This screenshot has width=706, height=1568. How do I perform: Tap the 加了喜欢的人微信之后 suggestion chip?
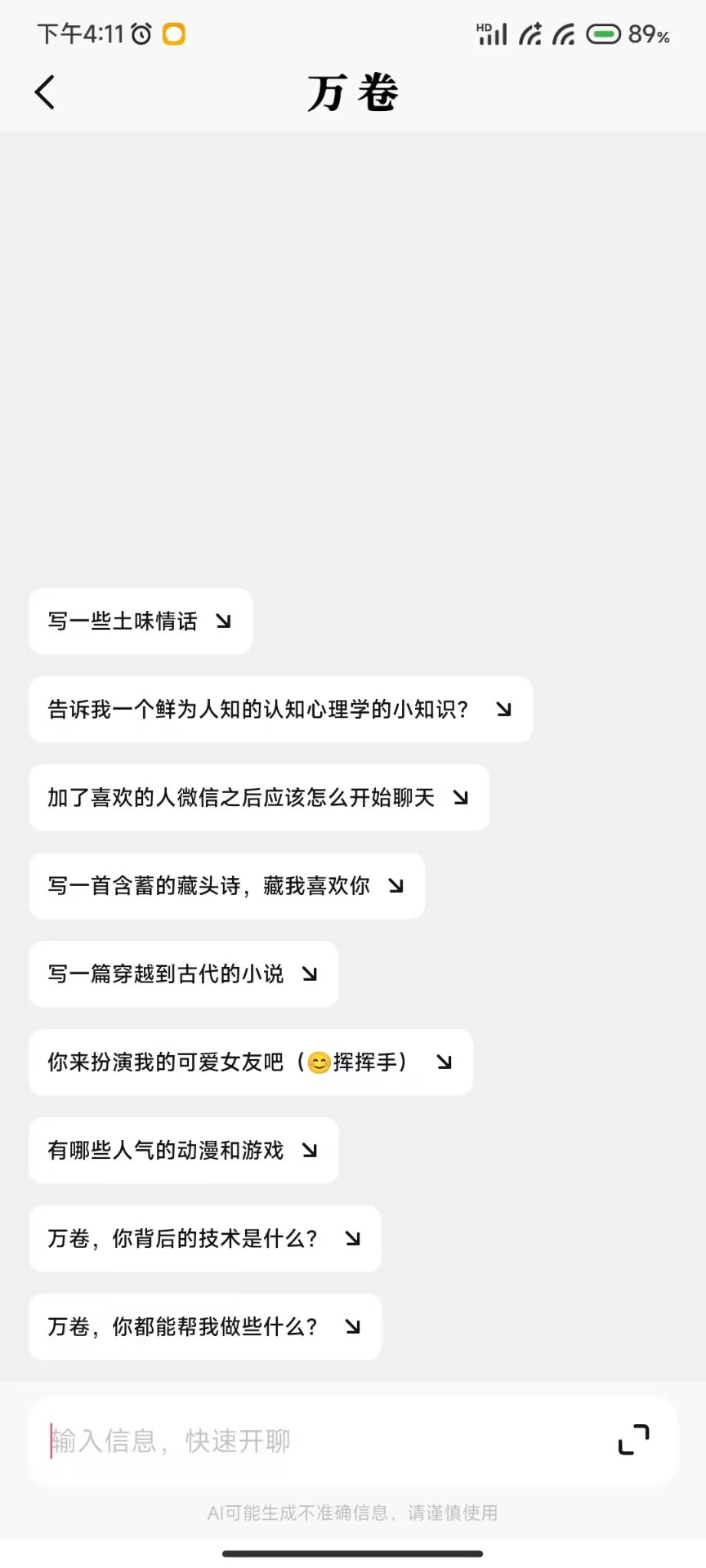tap(258, 798)
